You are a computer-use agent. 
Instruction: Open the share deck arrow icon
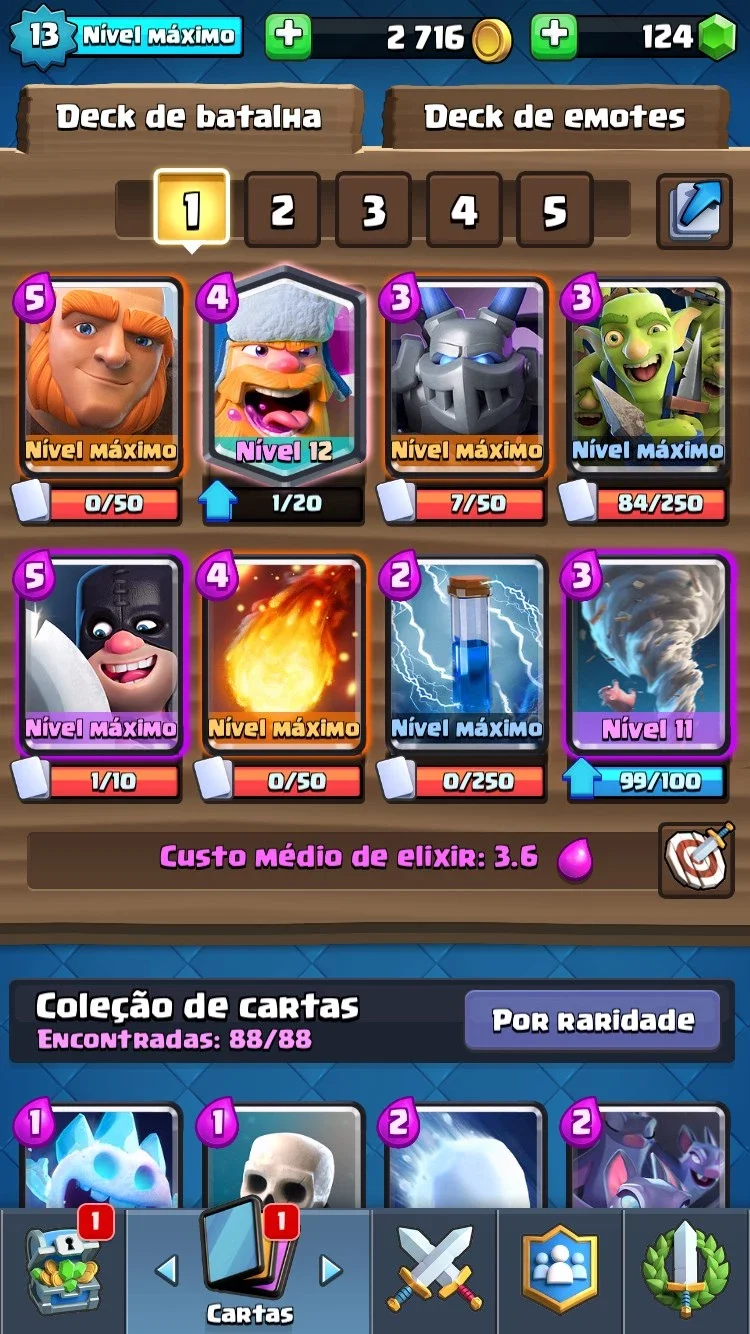coord(694,211)
